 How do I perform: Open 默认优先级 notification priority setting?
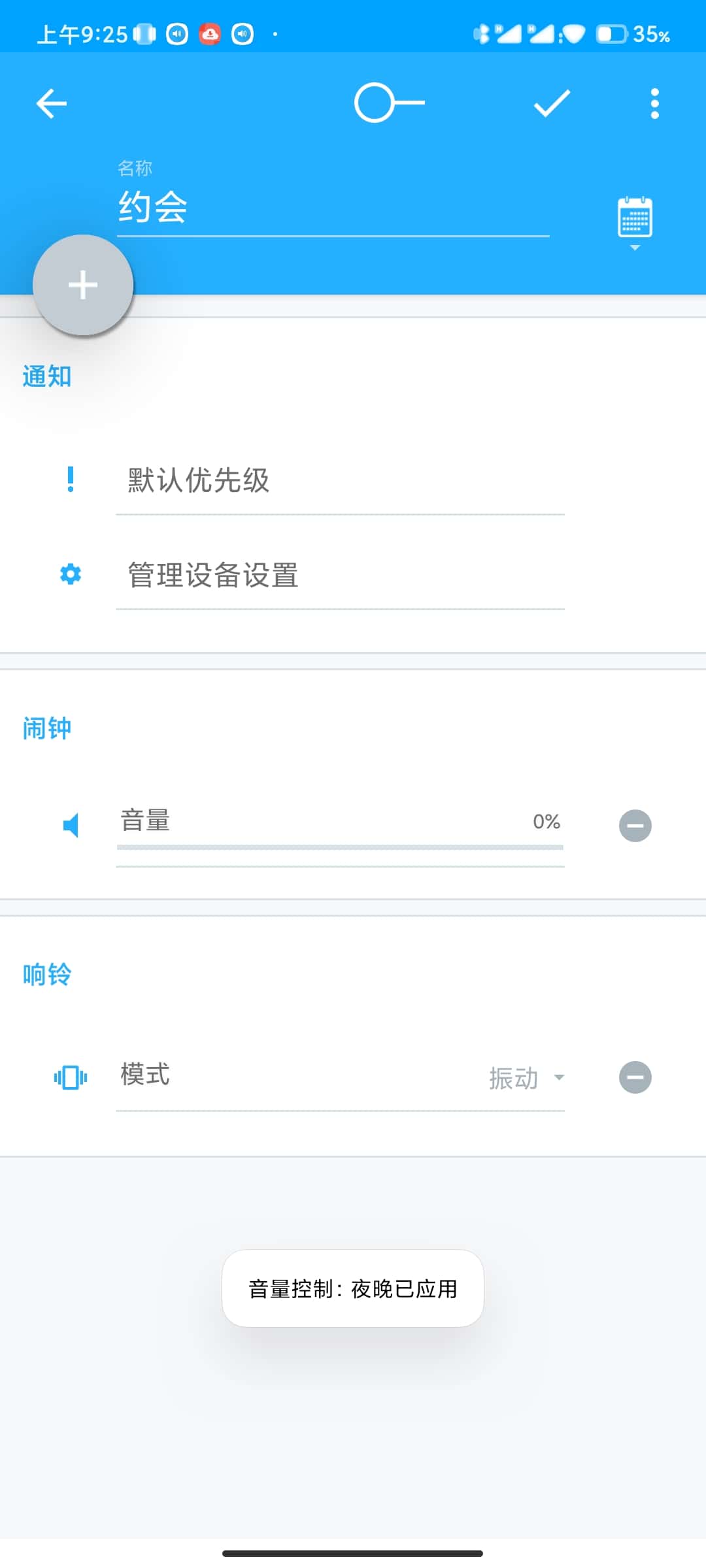[x=340, y=480]
